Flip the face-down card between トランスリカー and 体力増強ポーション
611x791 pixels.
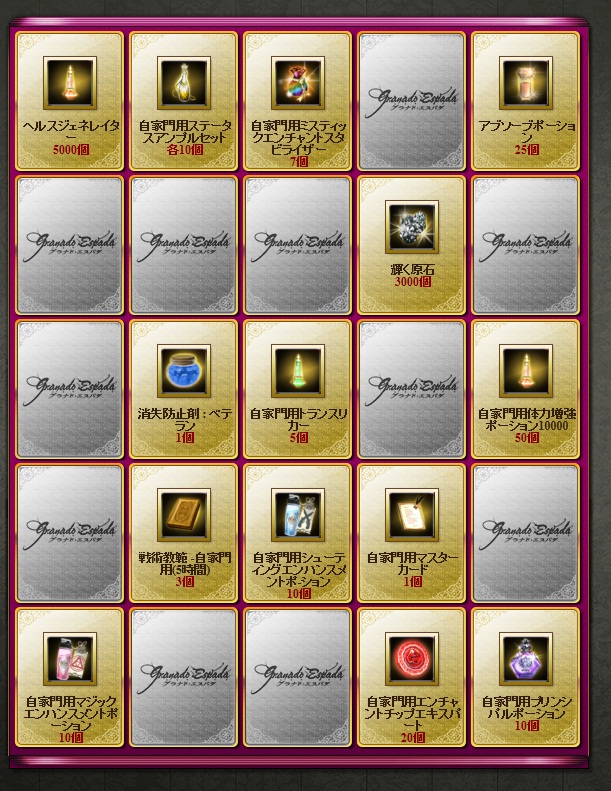pos(411,389)
